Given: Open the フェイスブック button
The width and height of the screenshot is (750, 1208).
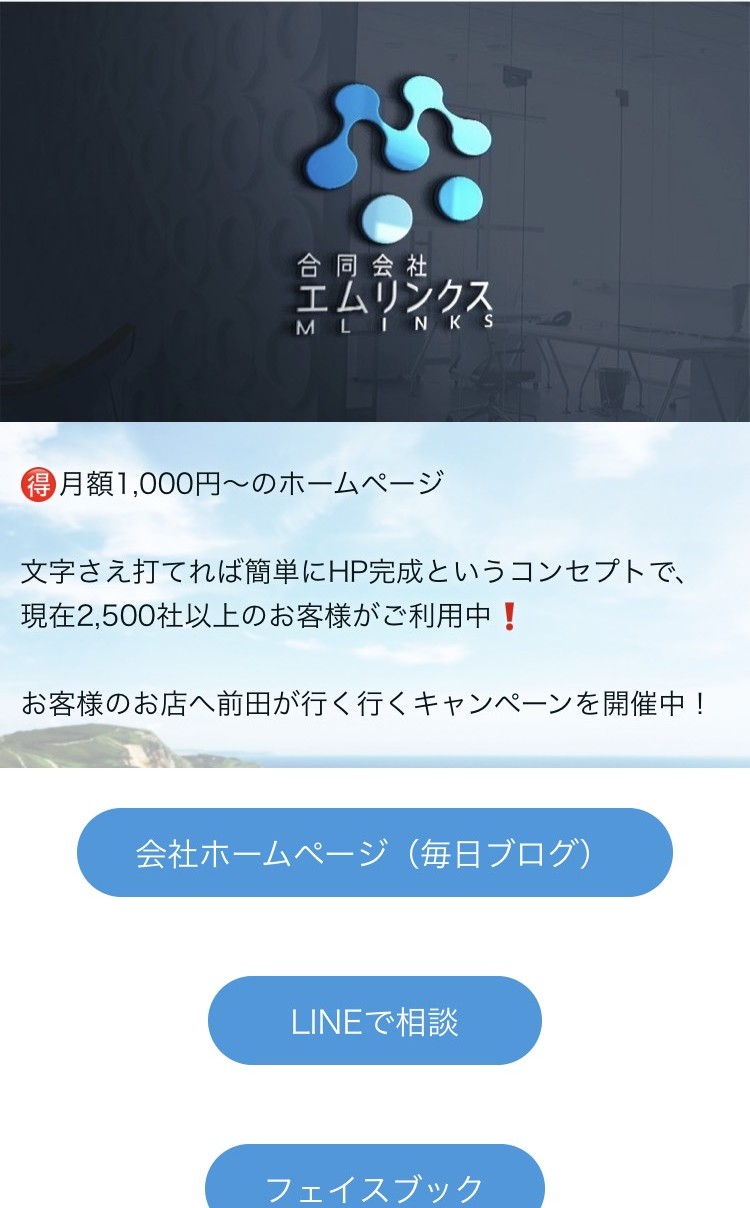Looking at the screenshot, I should (x=374, y=1185).
